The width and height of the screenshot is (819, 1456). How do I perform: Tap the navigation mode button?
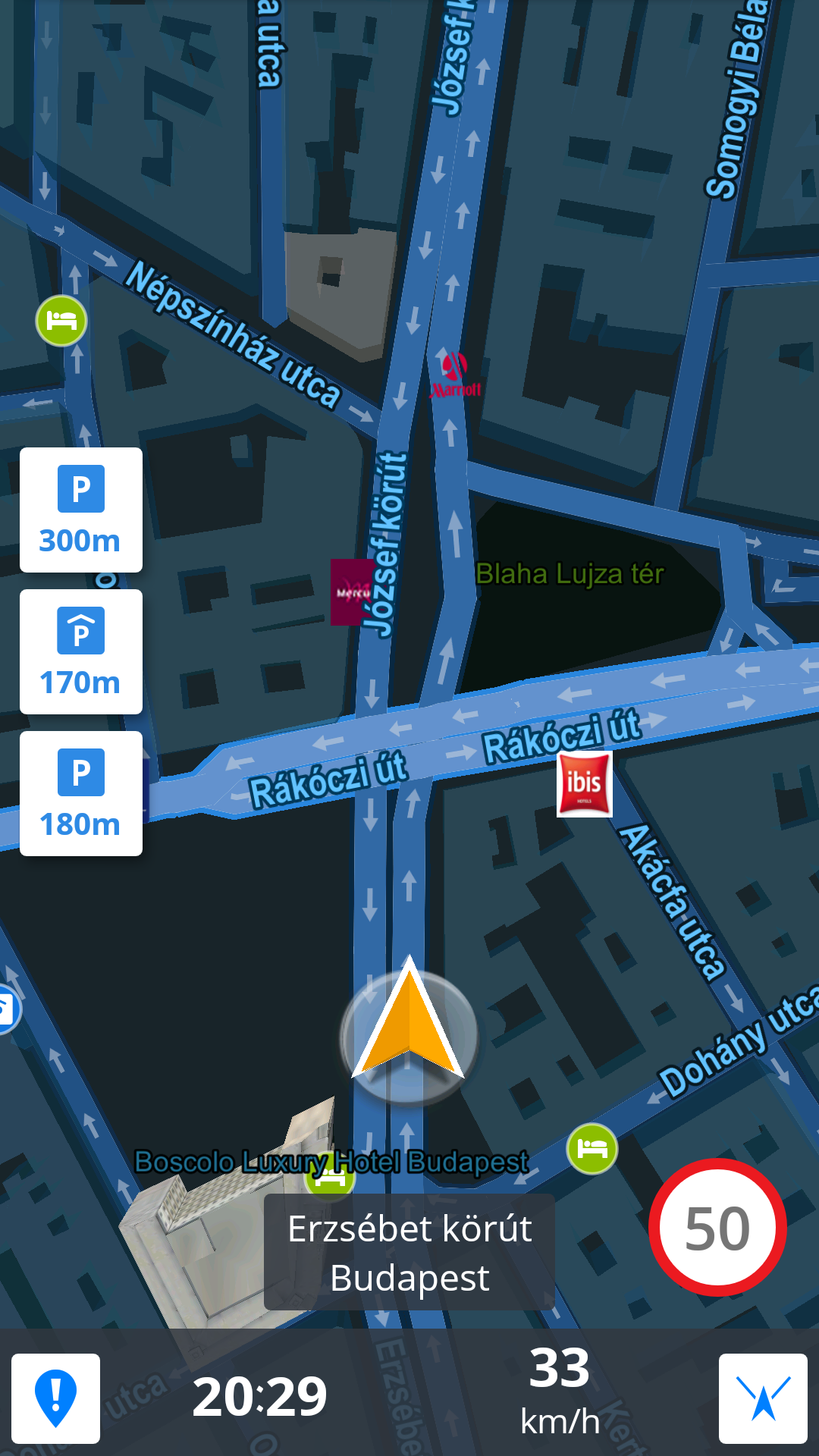tap(762, 1398)
